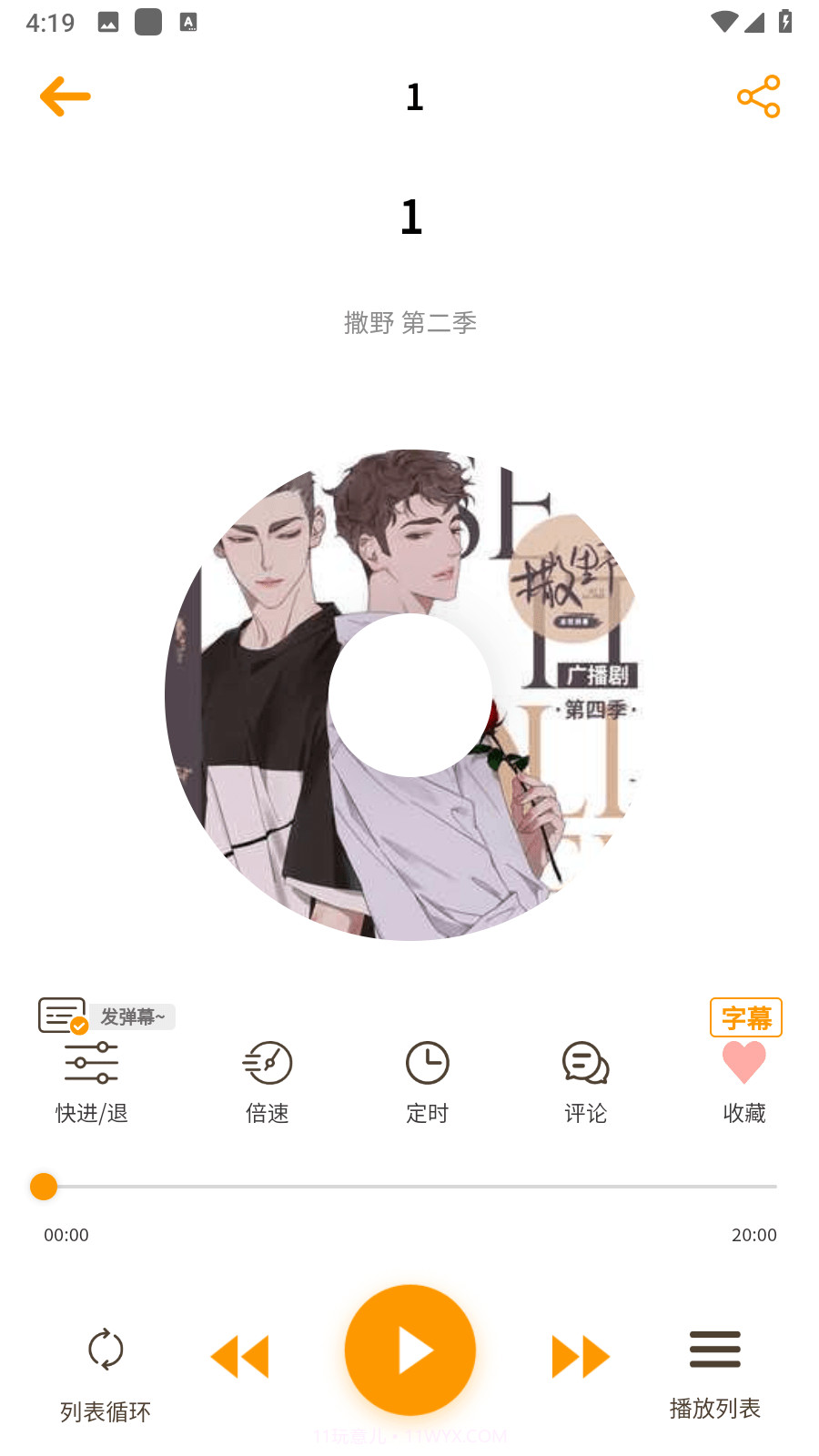Screen dimensions: 819x1456
Task: Tap the share icon top right
Action: (x=758, y=96)
